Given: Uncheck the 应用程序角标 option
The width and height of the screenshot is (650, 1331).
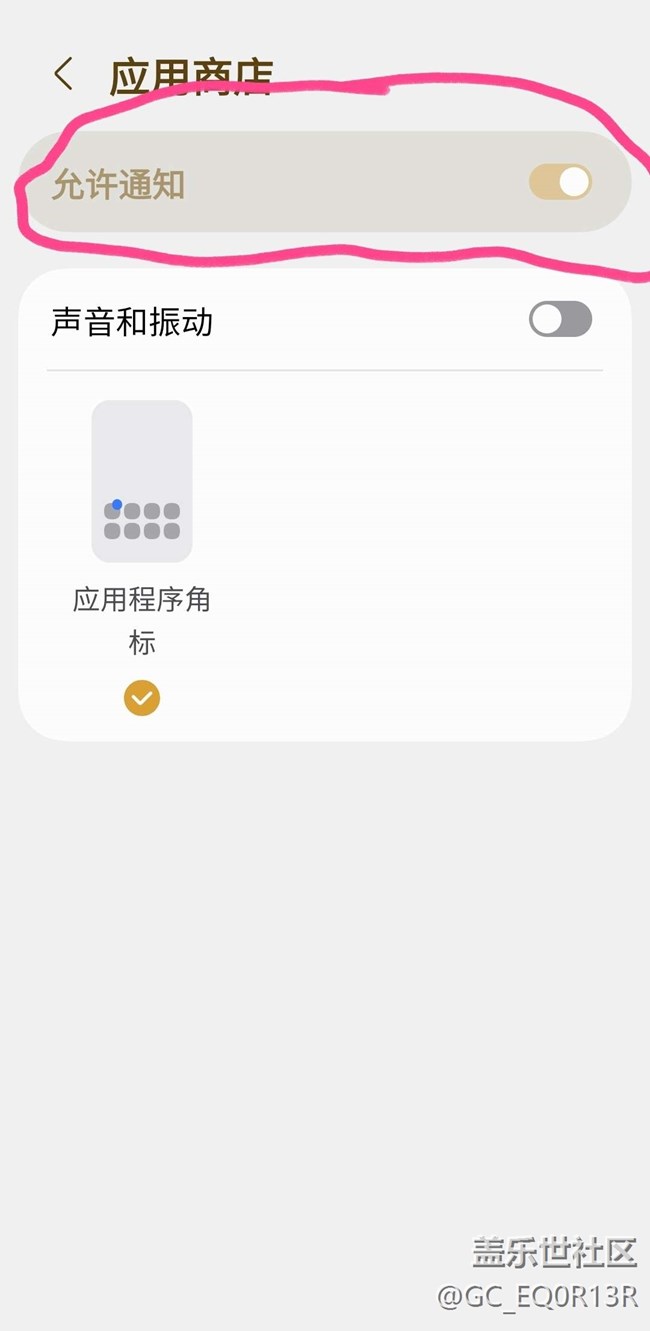Looking at the screenshot, I should coord(142,698).
